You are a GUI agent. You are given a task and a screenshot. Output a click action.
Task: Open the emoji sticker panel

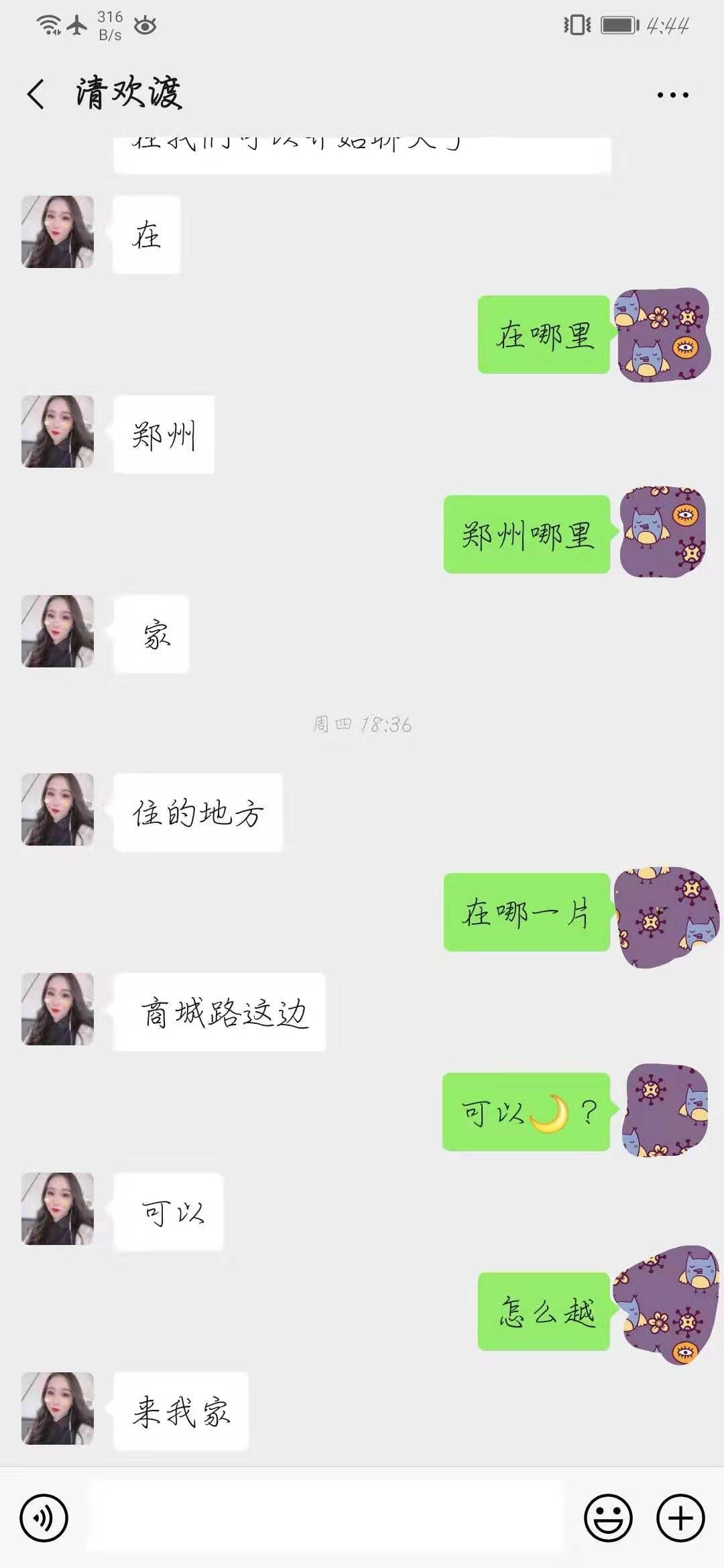(608, 1518)
